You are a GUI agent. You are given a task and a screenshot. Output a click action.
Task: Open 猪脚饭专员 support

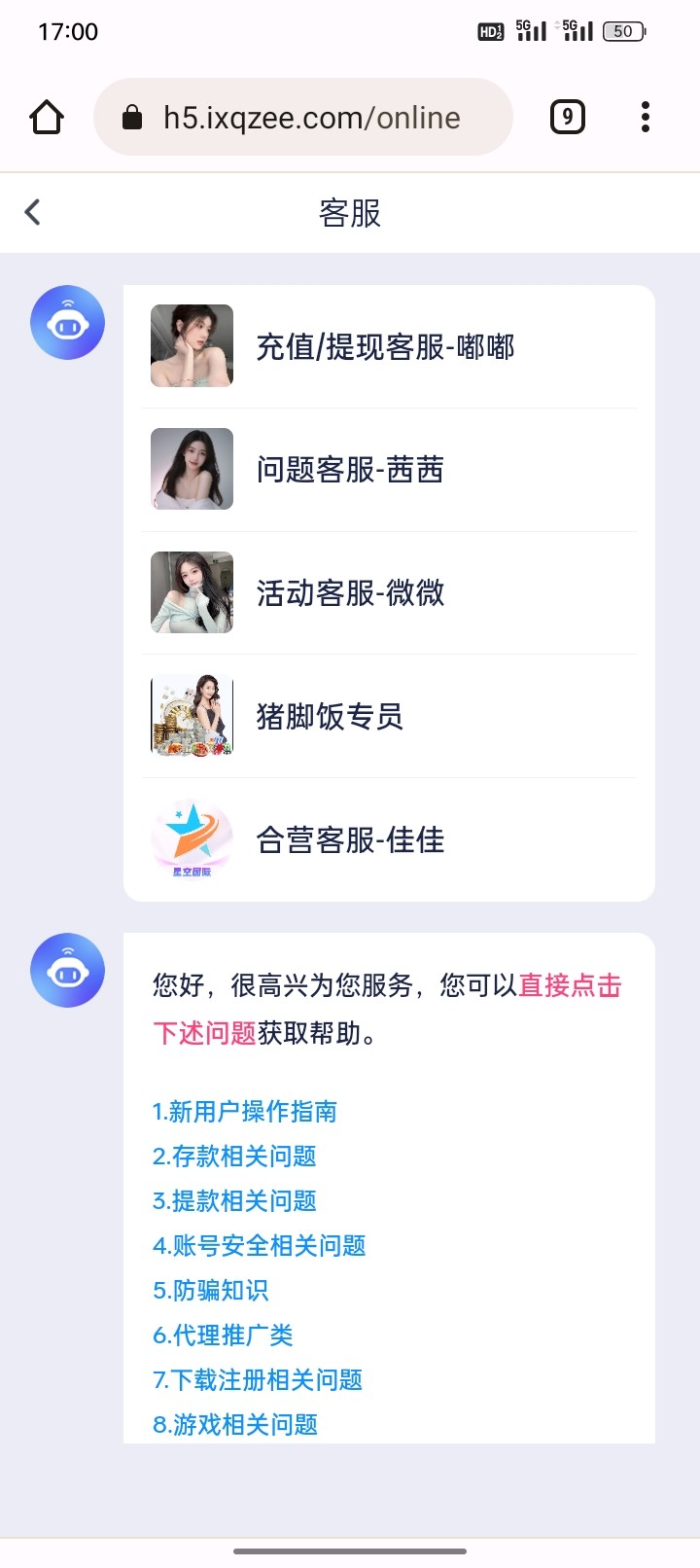tap(329, 717)
